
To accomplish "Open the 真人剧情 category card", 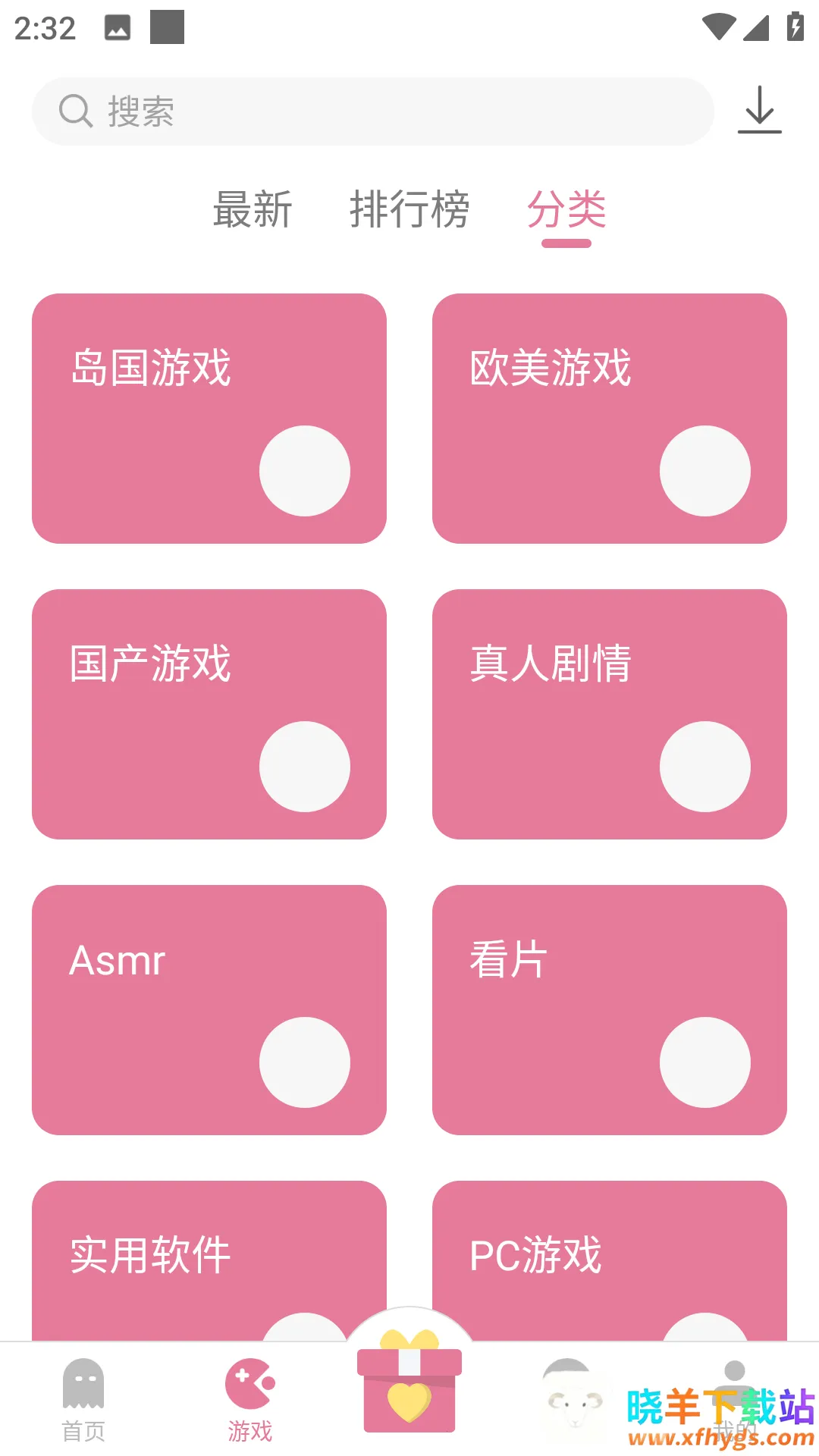I will pos(609,714).
